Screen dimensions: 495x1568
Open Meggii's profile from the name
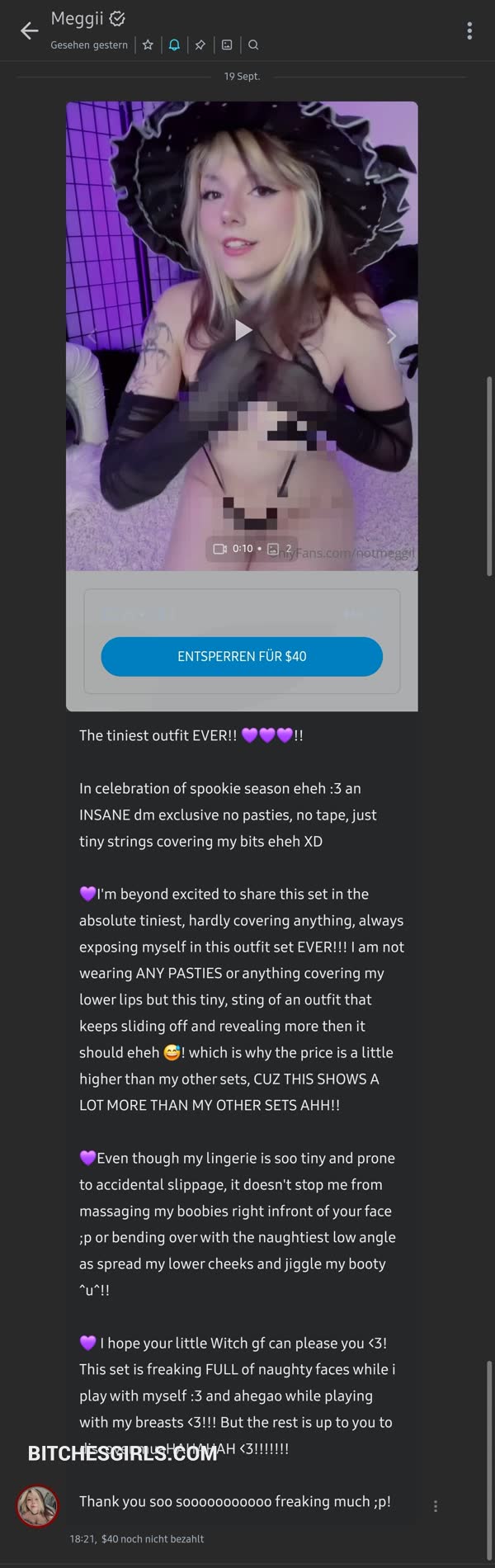(x=77, y=18)
